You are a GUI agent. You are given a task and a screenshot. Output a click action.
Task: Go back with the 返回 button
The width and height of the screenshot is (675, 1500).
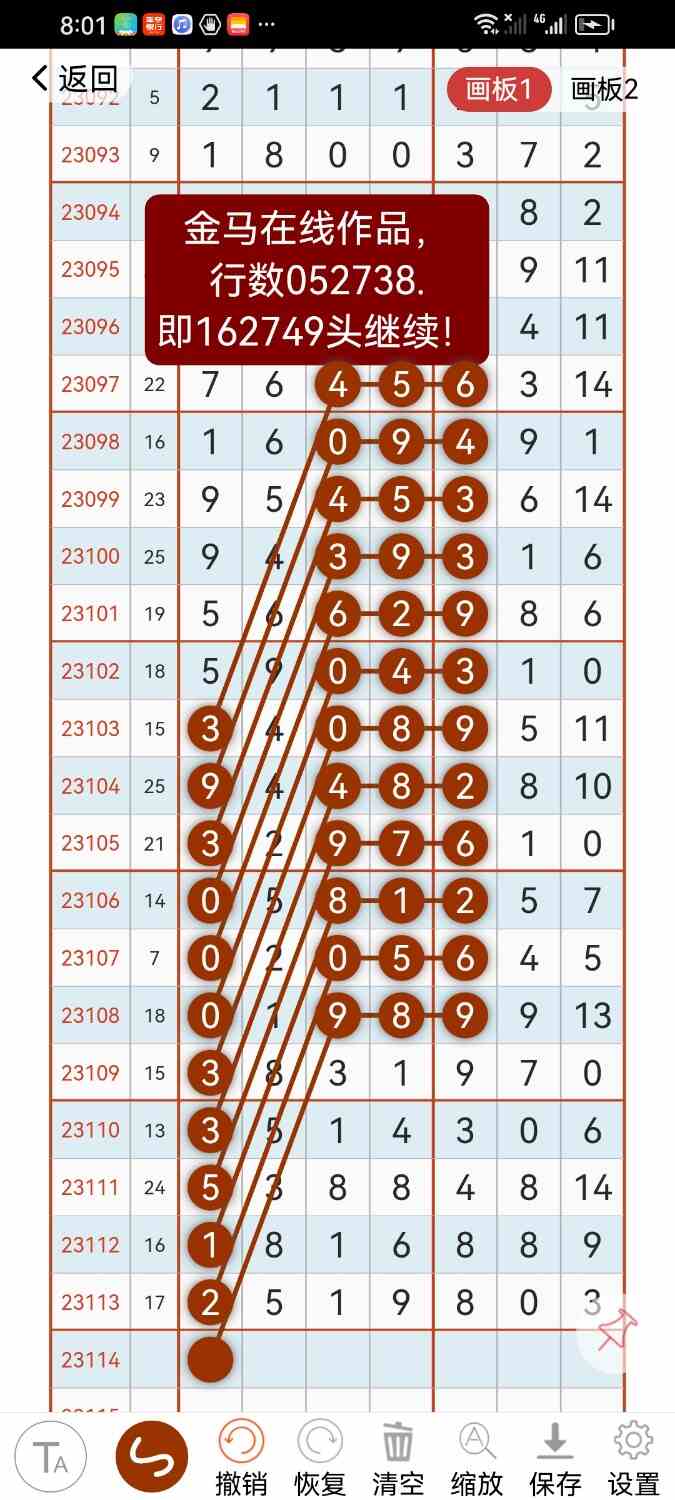pos(75,79)
